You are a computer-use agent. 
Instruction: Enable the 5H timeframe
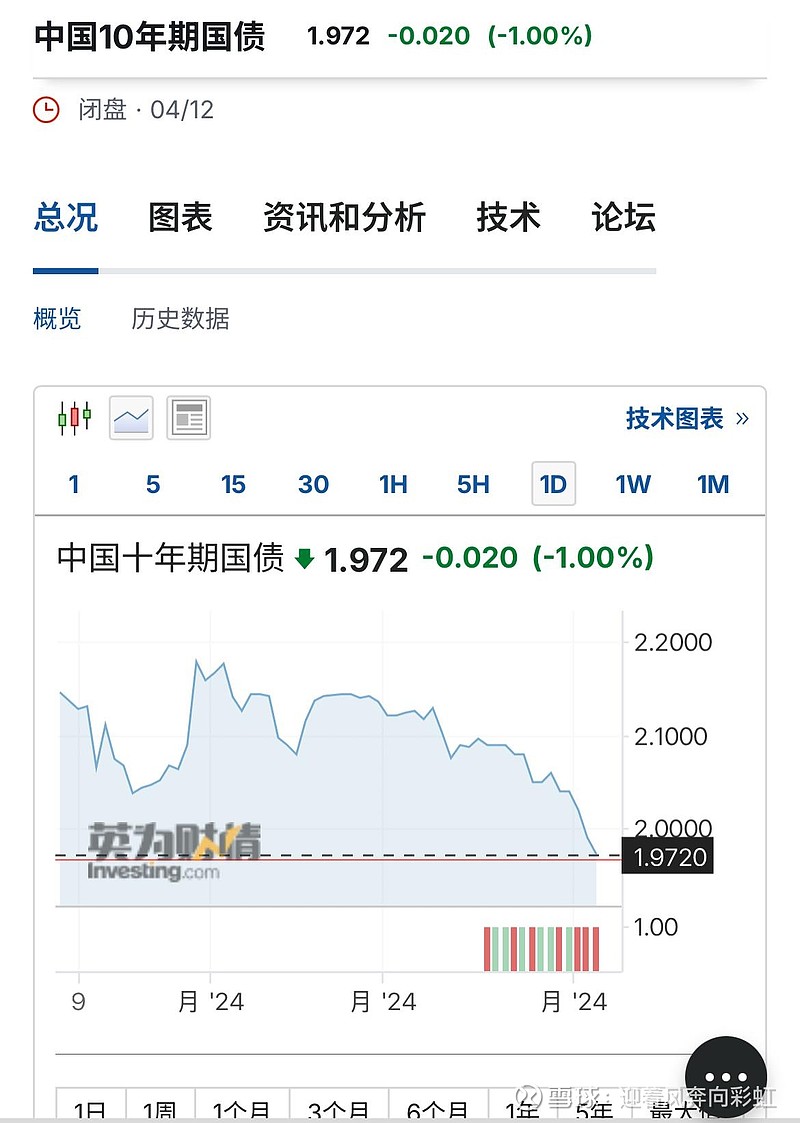click(x=473, y=484)
